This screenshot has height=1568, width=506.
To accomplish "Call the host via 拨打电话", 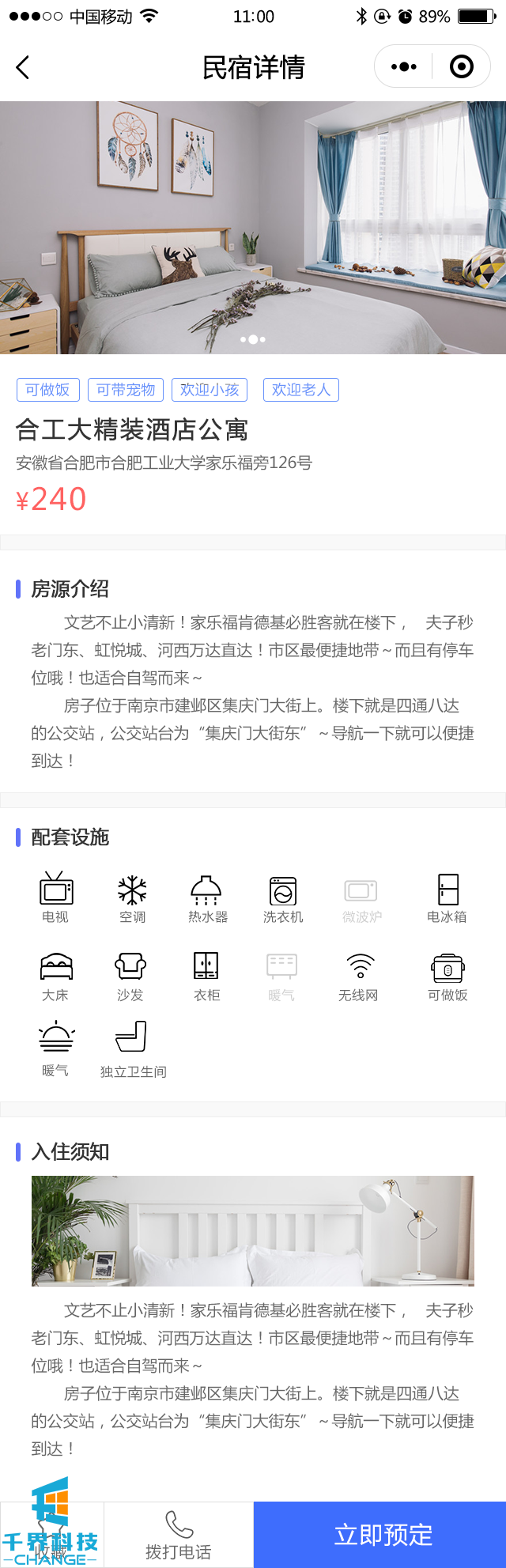I will (179, 1536).
